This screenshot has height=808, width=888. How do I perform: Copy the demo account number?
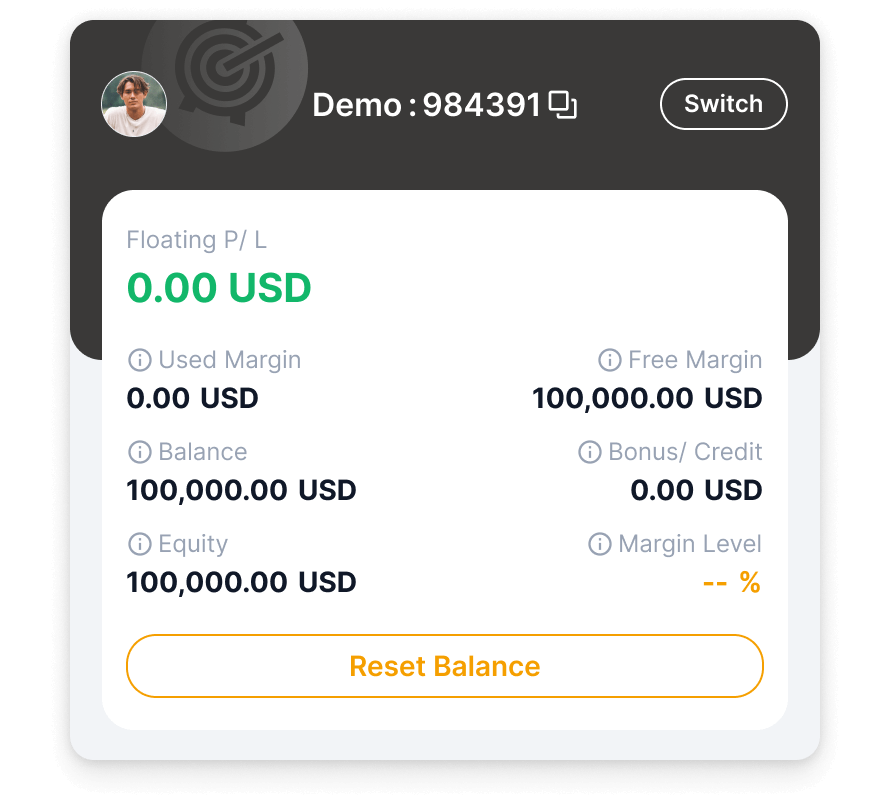click(564, 105)
